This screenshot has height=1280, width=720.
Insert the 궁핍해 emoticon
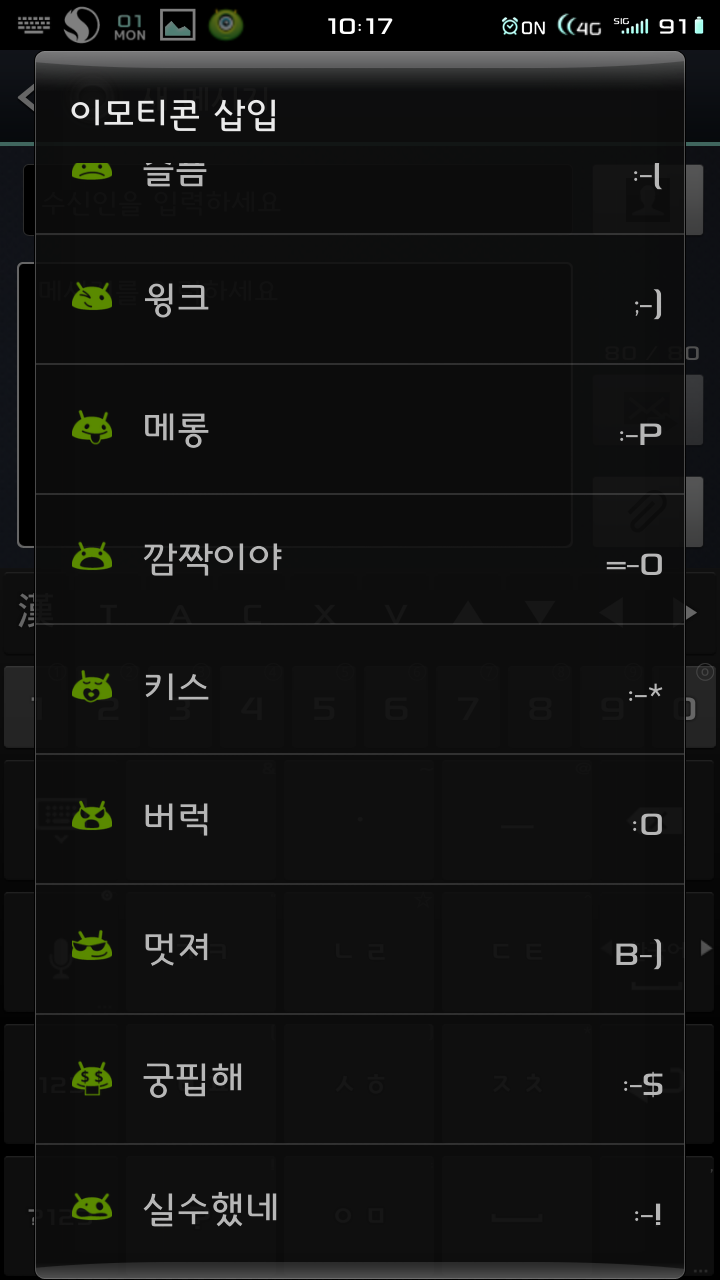(x=360, y=1080)
